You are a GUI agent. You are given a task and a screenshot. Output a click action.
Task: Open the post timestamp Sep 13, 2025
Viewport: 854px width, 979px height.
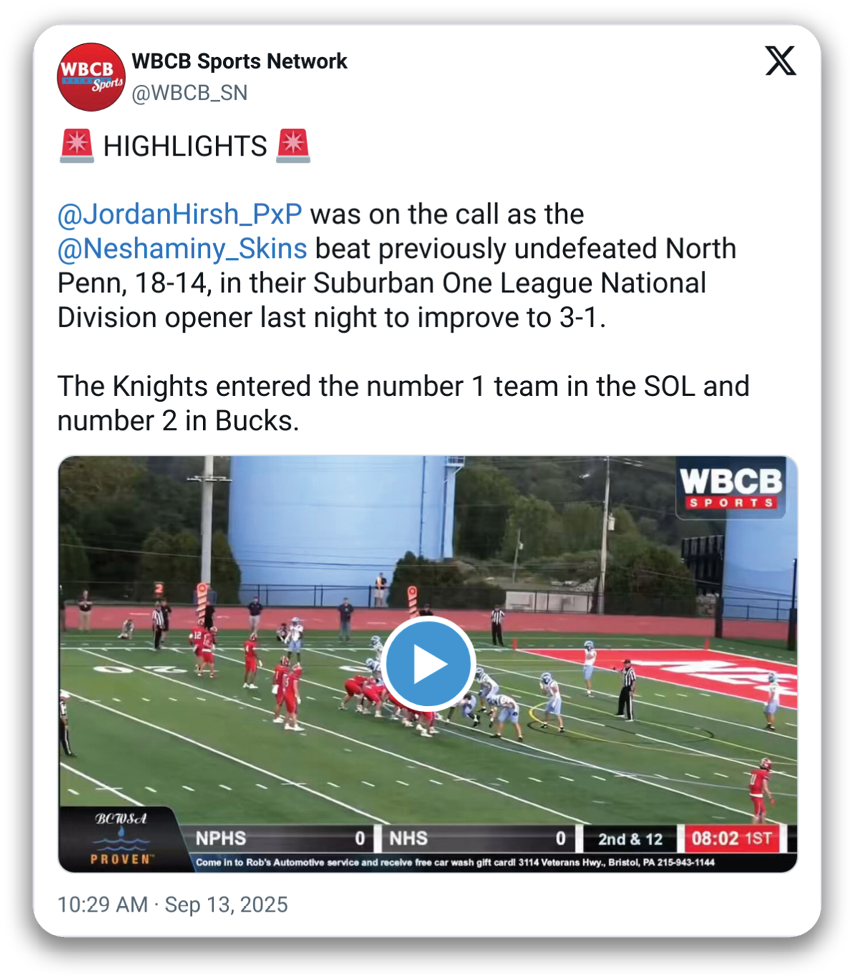coord(172,905)
